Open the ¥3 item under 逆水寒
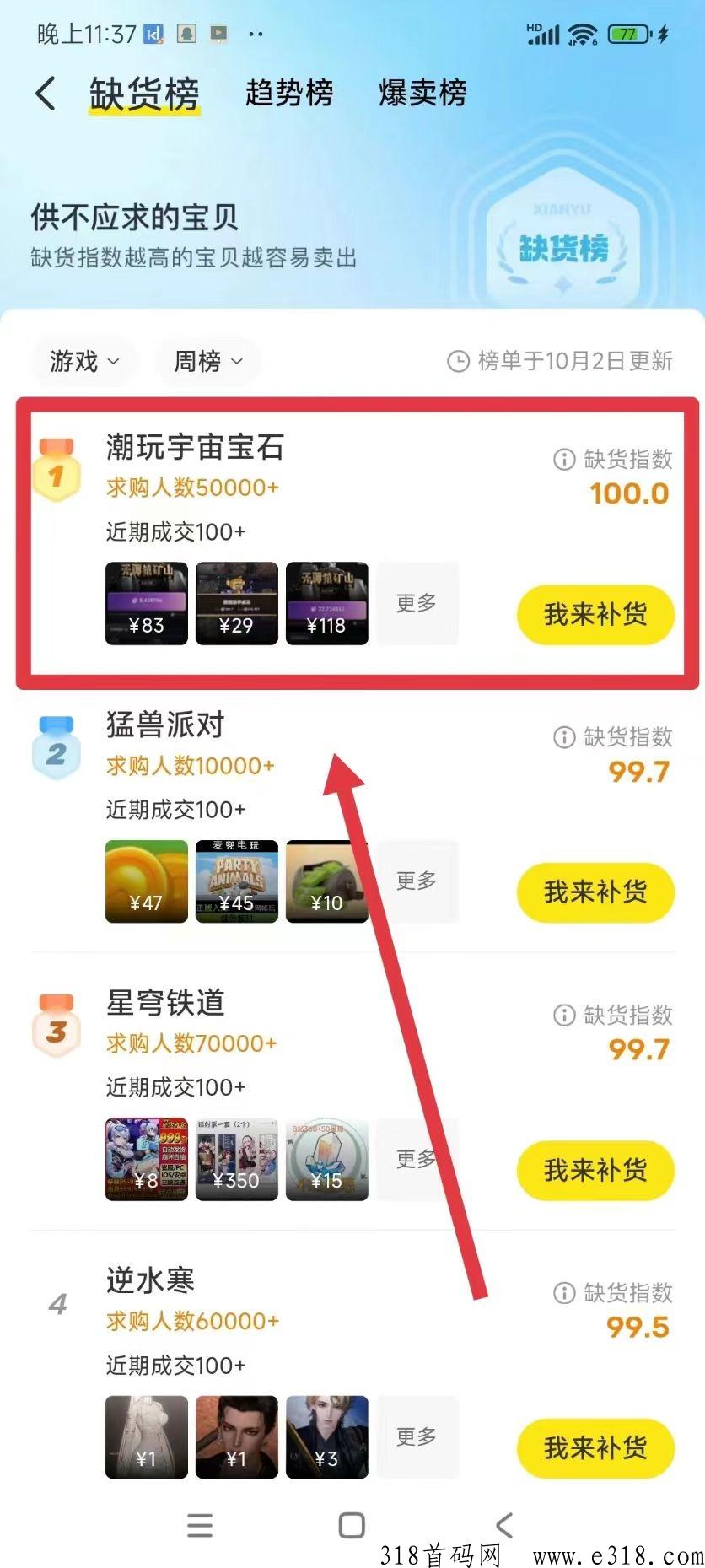The image size is (705, 1568). click(326, 1436)
